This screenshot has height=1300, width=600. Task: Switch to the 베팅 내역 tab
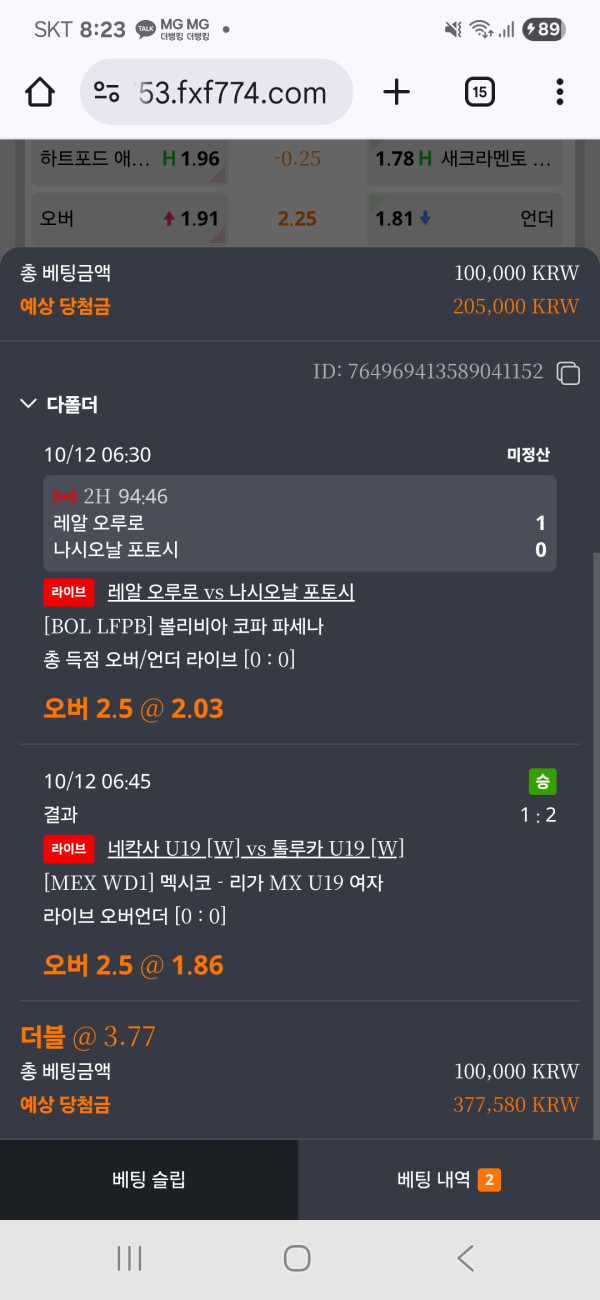coord(449,1180)
